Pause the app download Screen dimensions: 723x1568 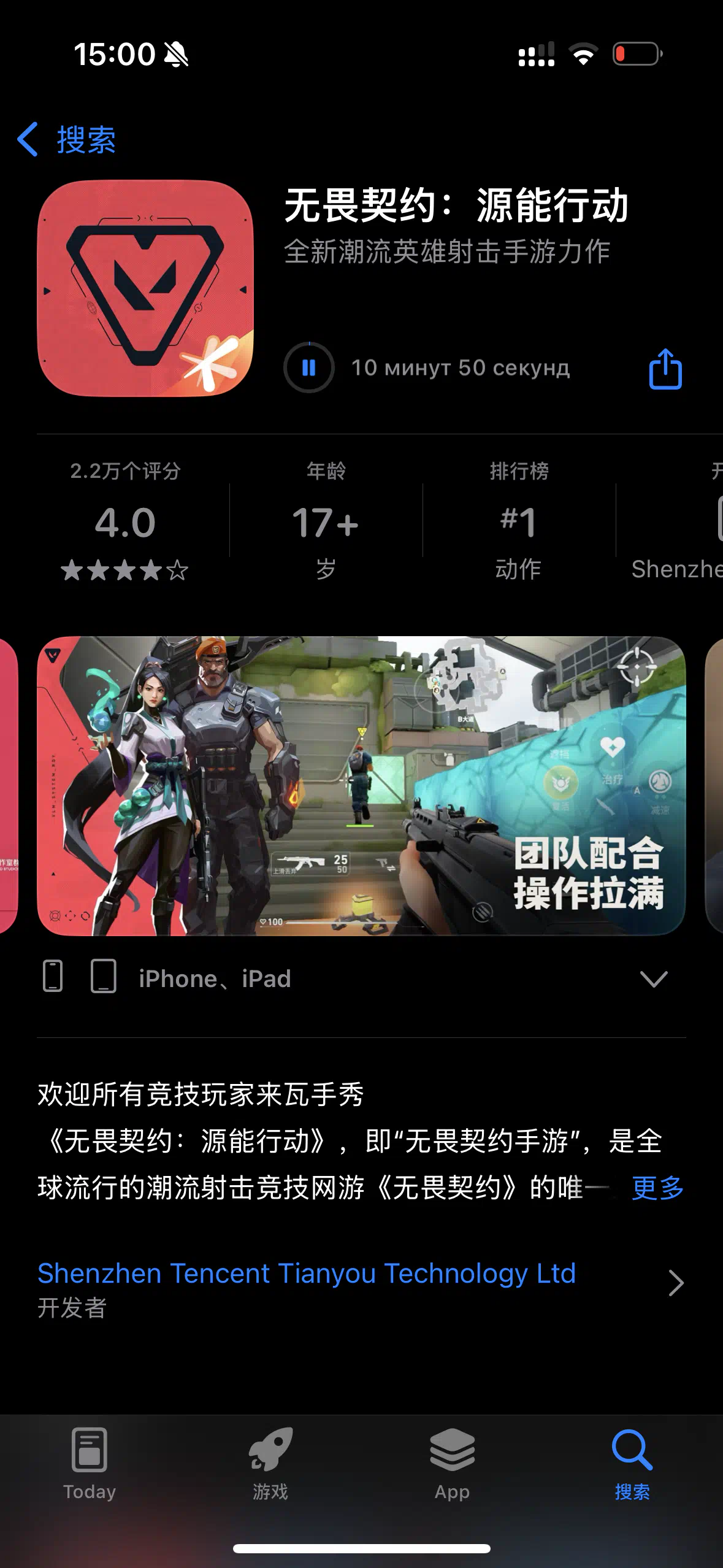[x=309, y=368]
